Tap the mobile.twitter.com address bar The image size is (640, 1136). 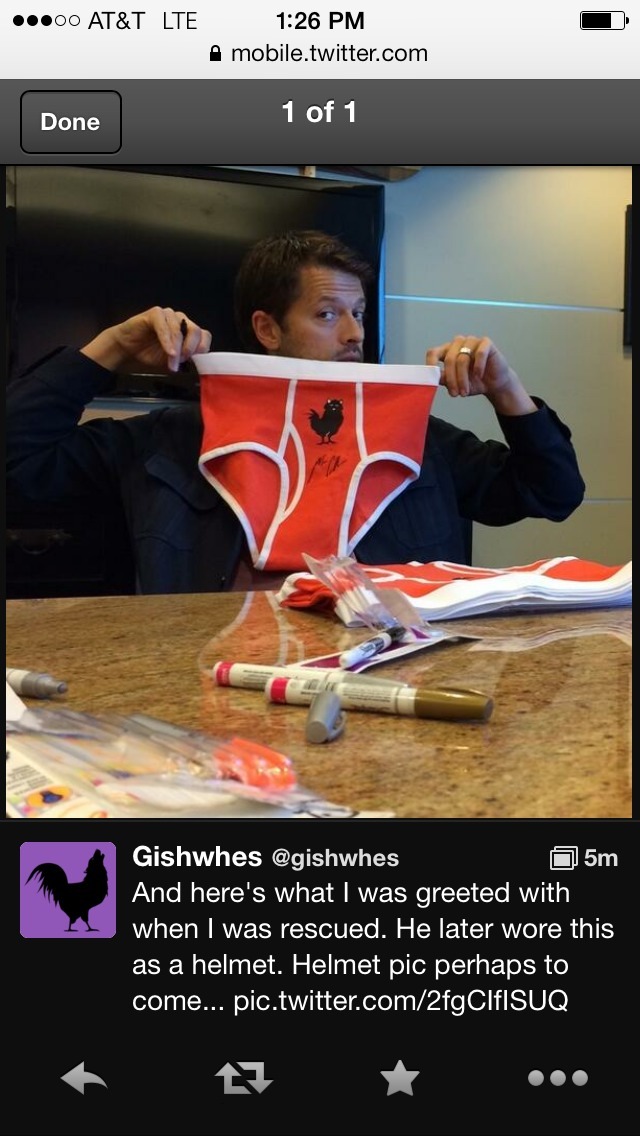tap(320, 53)
